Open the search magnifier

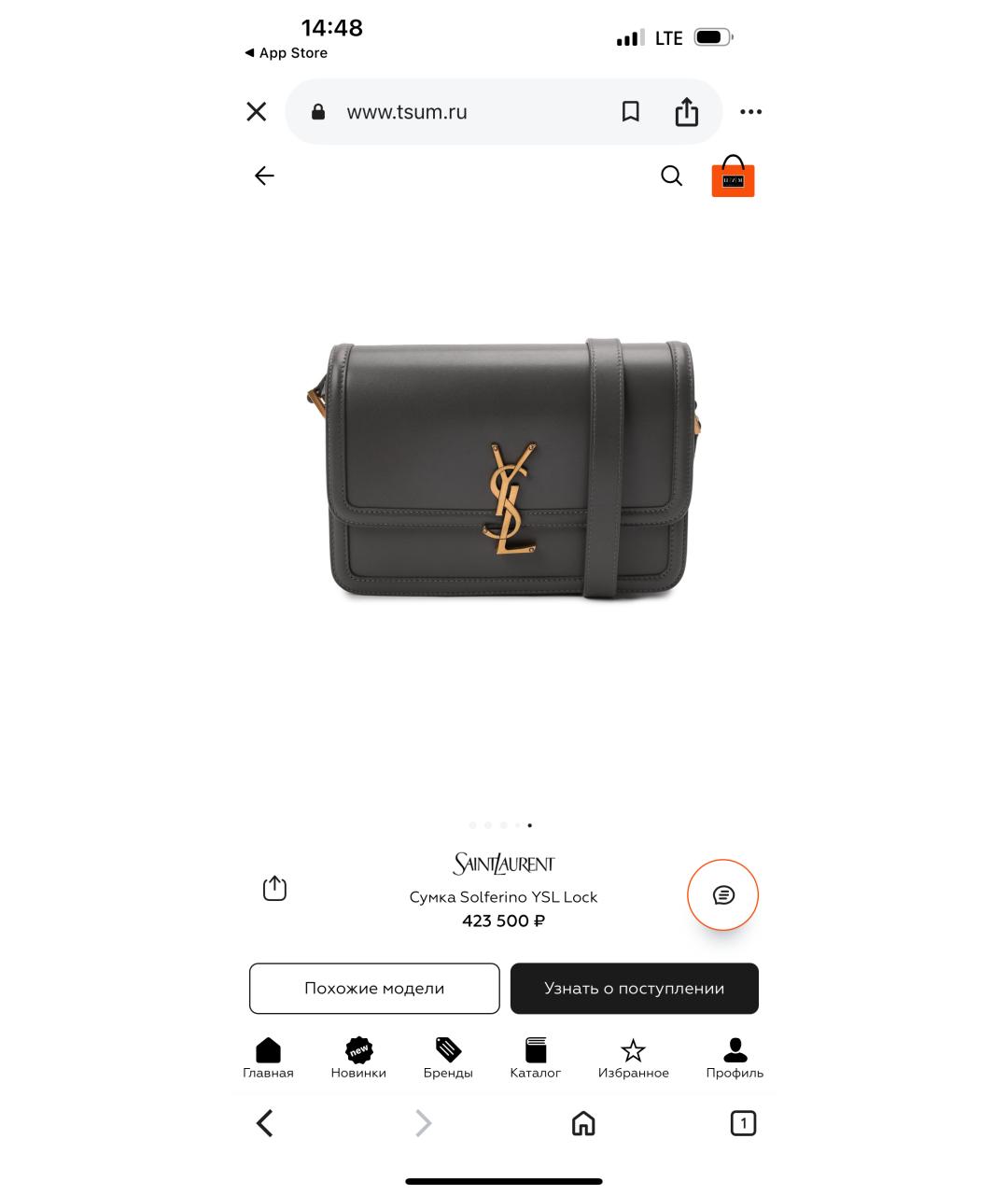(671, 176)
